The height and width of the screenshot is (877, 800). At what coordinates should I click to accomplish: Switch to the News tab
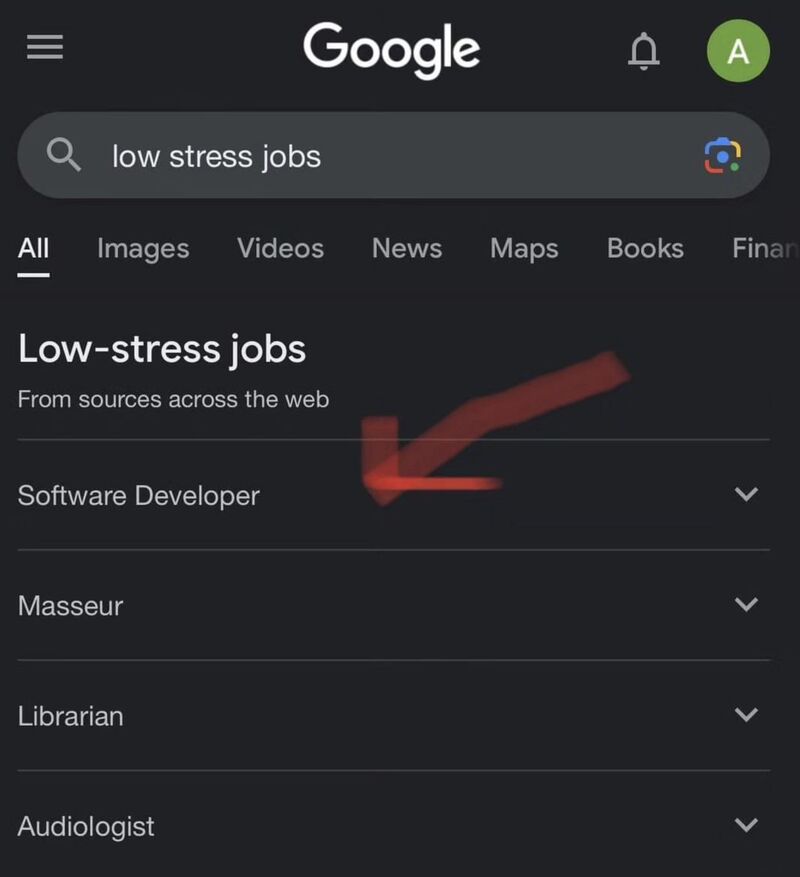pos(407,248)
